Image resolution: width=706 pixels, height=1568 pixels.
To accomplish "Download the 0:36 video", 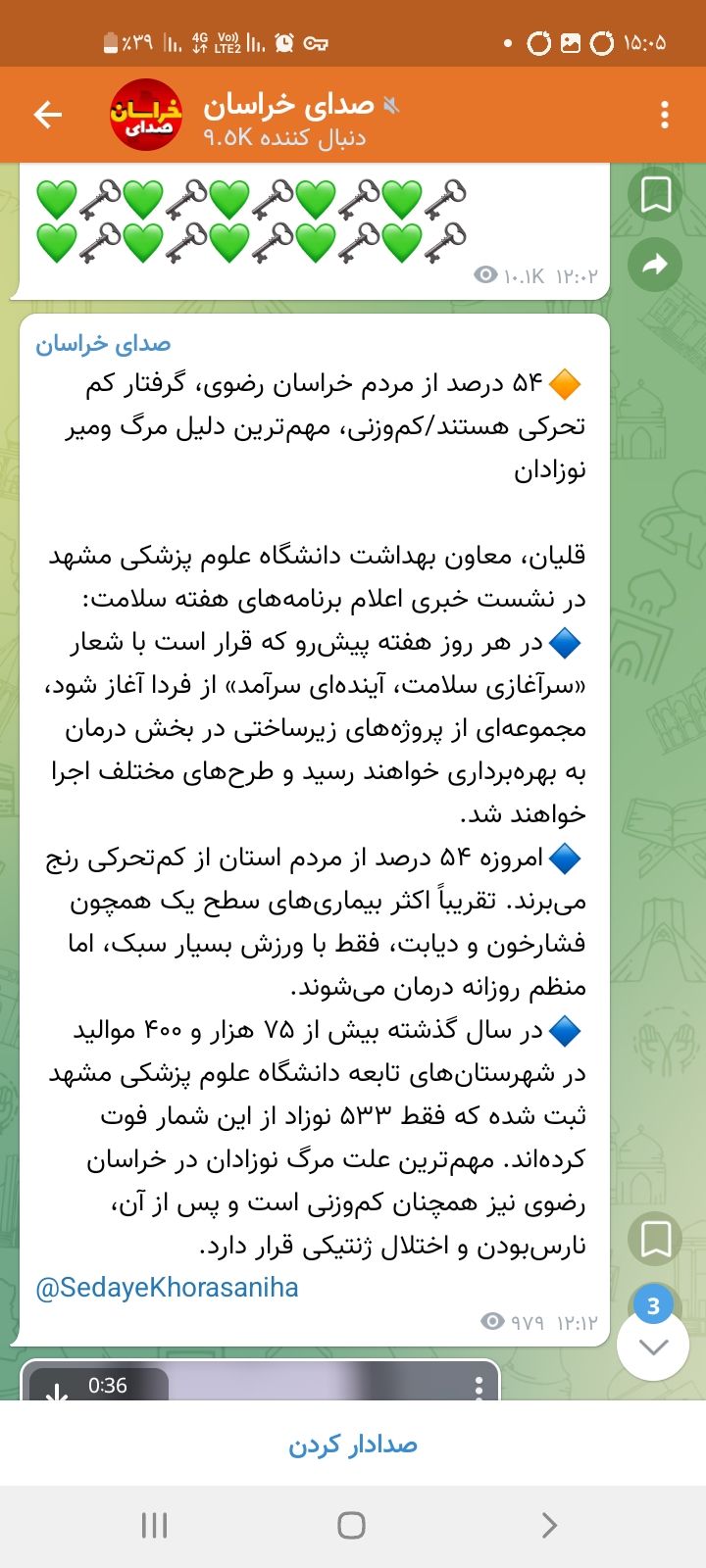I will 57,1391.
